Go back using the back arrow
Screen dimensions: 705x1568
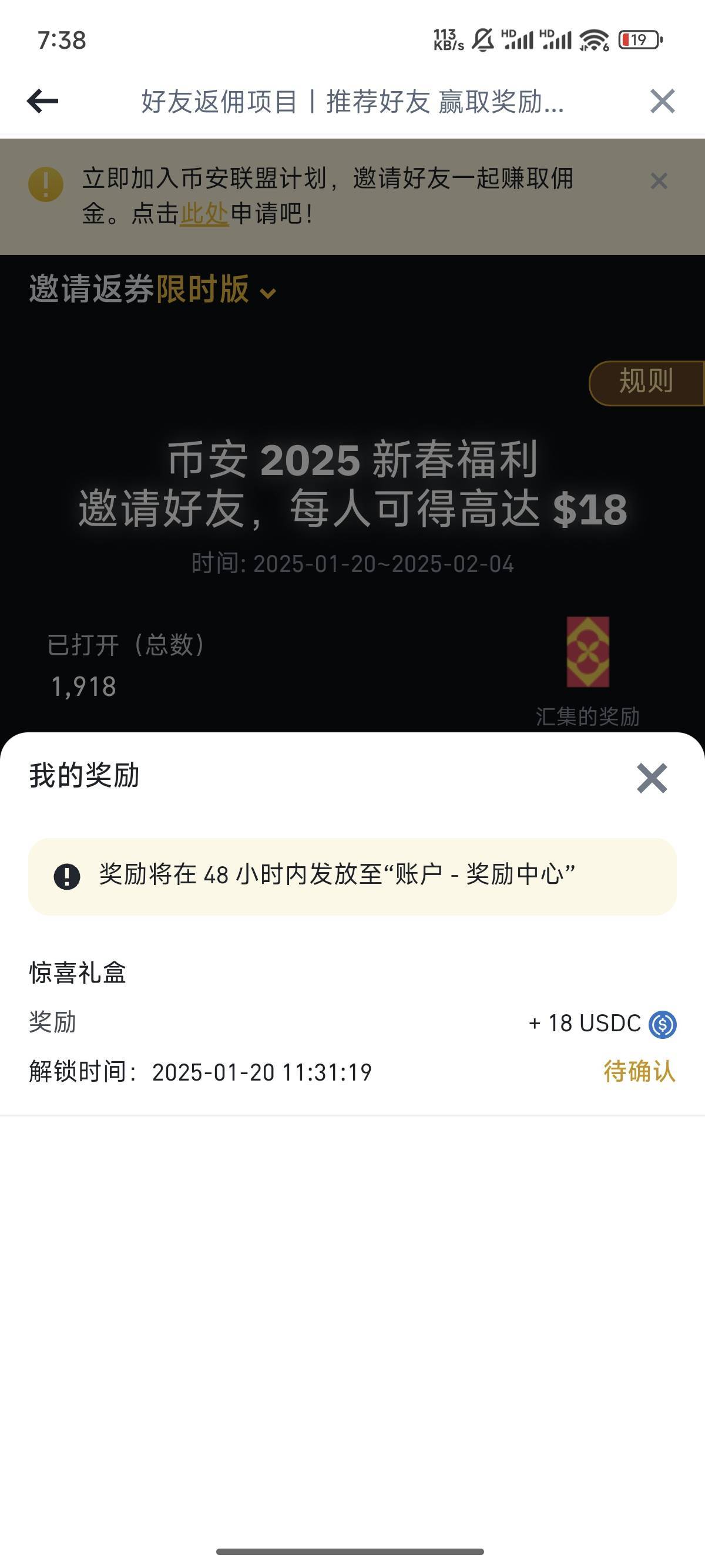(41, 101)
